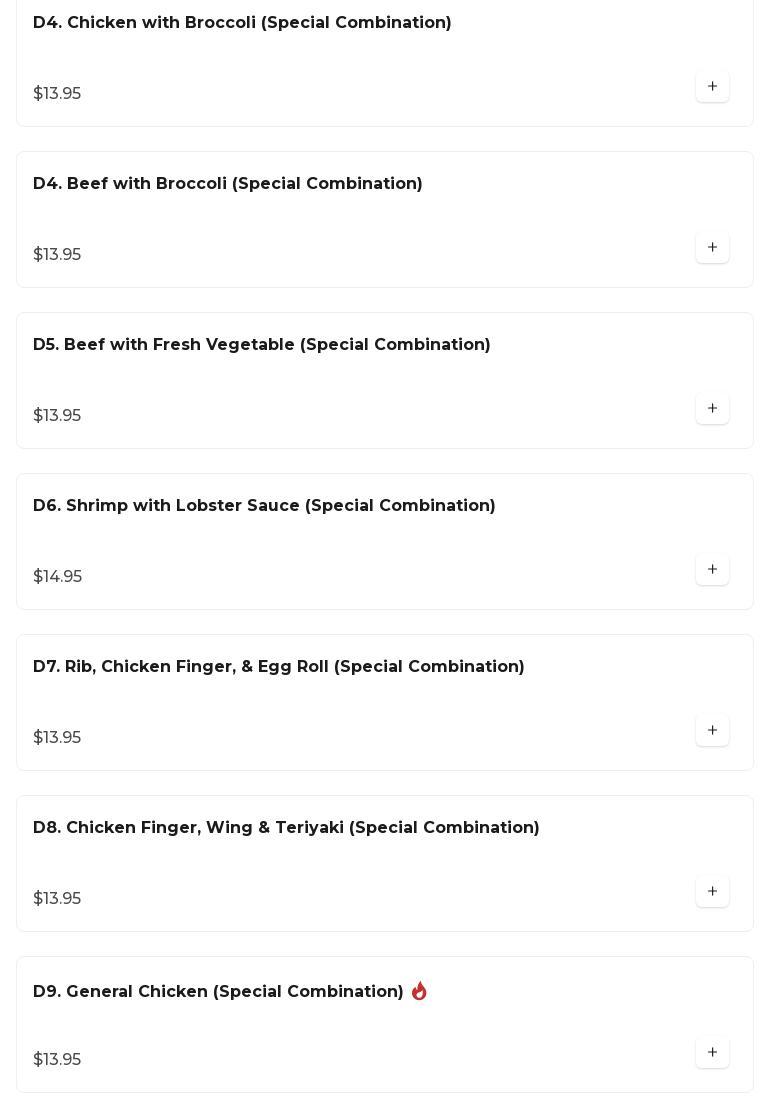Add D6 Shrimp with Lobster Sauce
Screen dimensions: 770x1108
[712, 570]
